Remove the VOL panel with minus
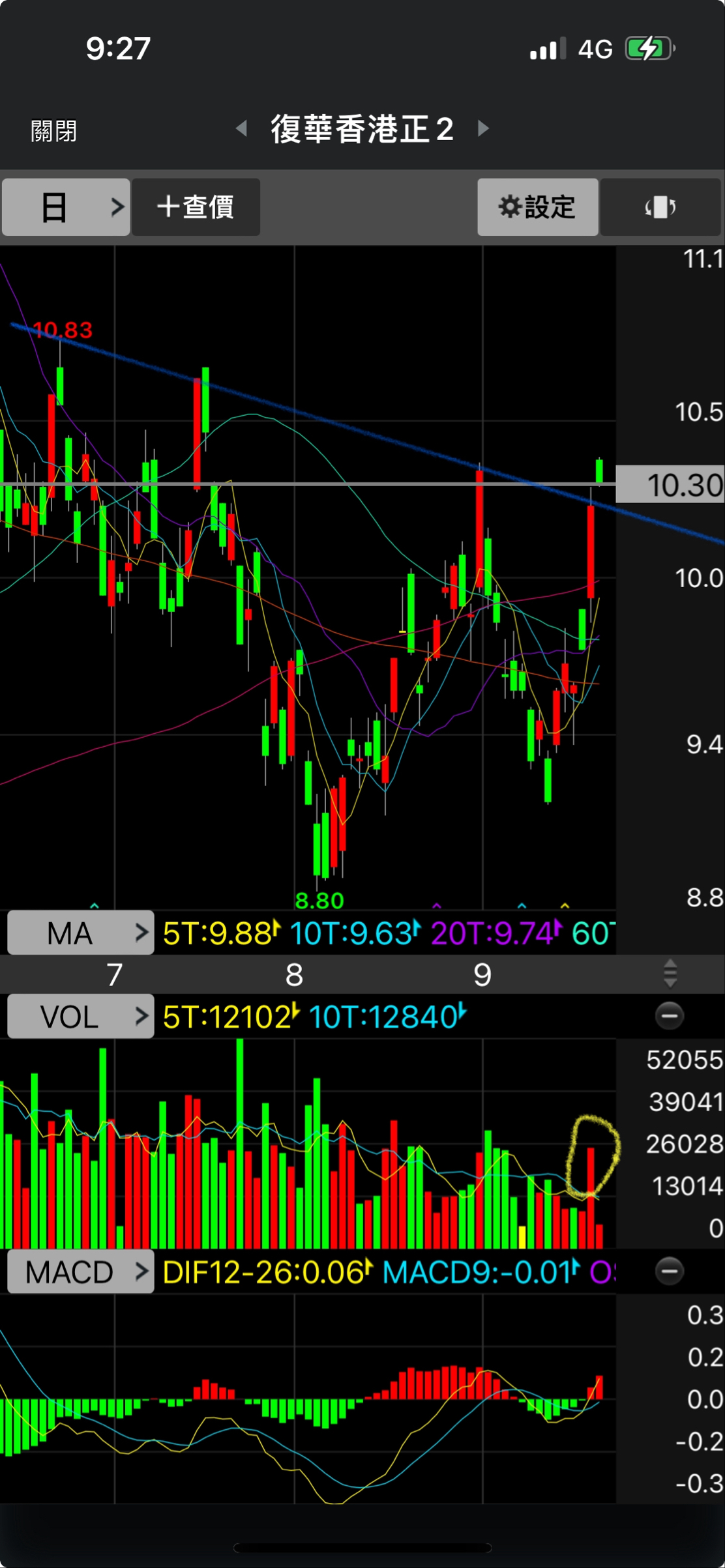Viewport: 725px width, 1568px height. point(669,1016)
